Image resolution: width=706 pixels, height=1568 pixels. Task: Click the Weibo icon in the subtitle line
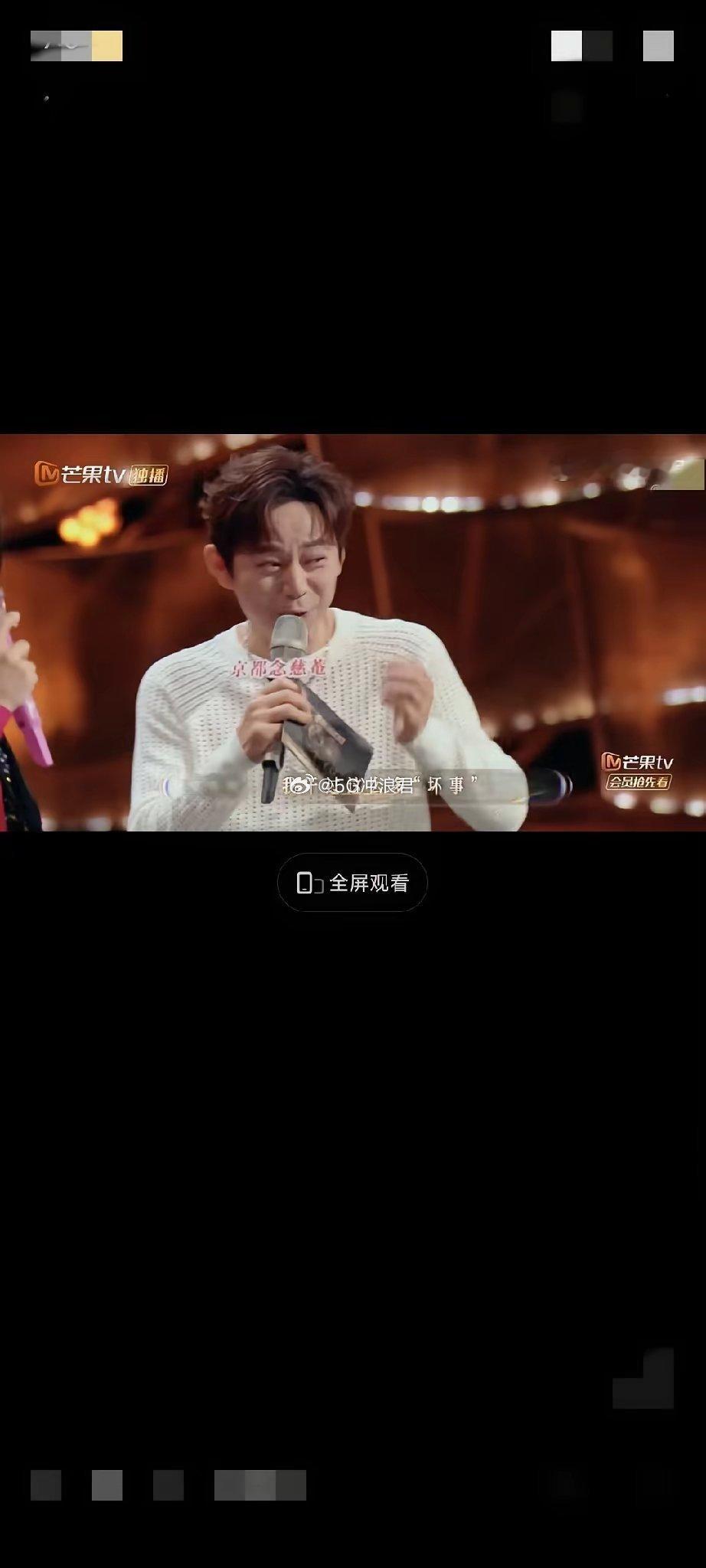(302, 783)
